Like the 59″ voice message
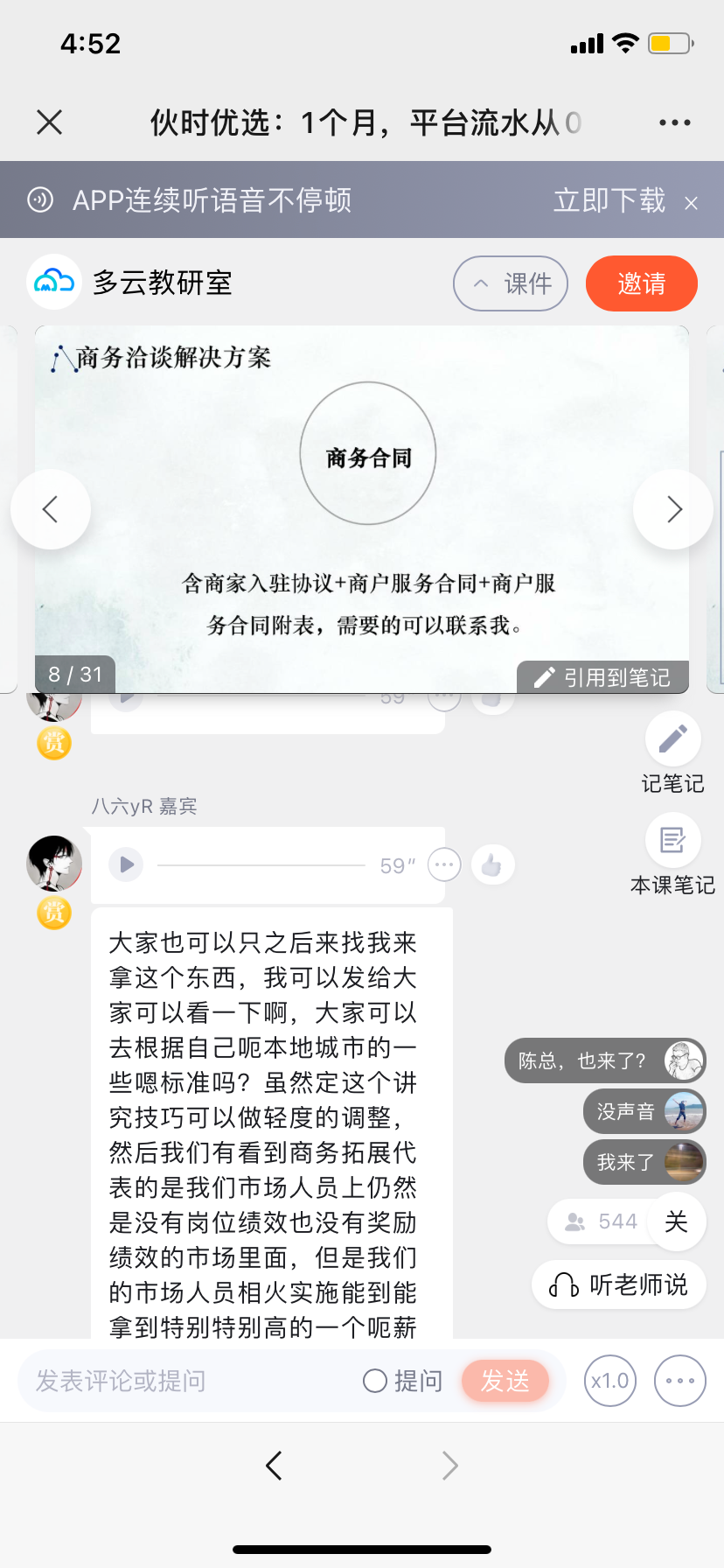This screenshot has width=724, height=1568. pyautogui.click(x=492, y=865)
